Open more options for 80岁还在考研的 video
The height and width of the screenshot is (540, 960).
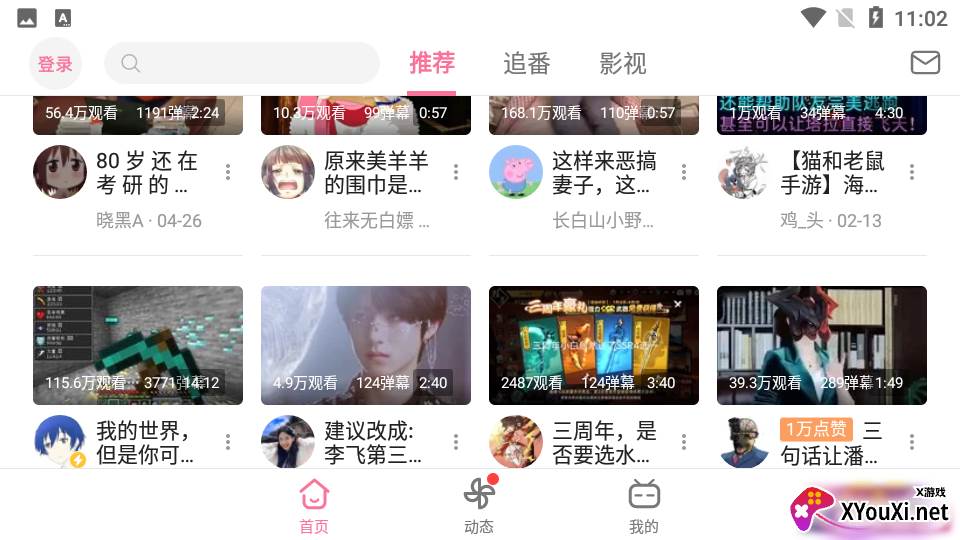point(228,172)
